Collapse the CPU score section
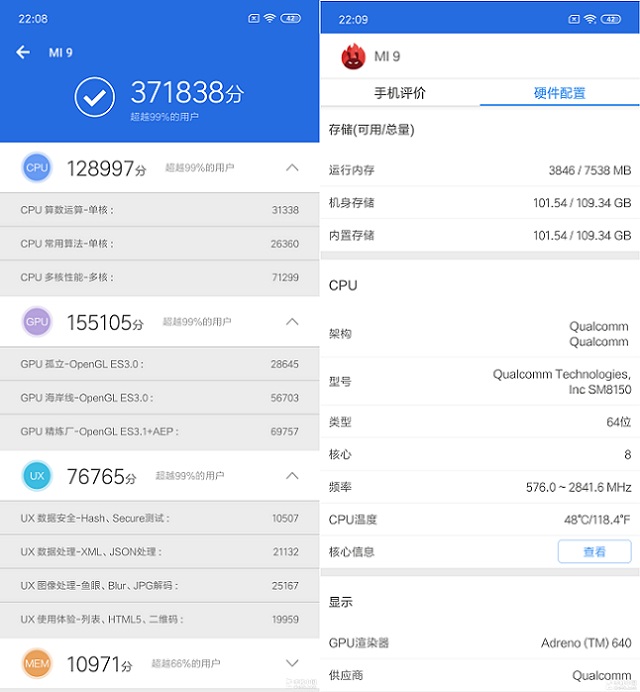 point(292,168)
